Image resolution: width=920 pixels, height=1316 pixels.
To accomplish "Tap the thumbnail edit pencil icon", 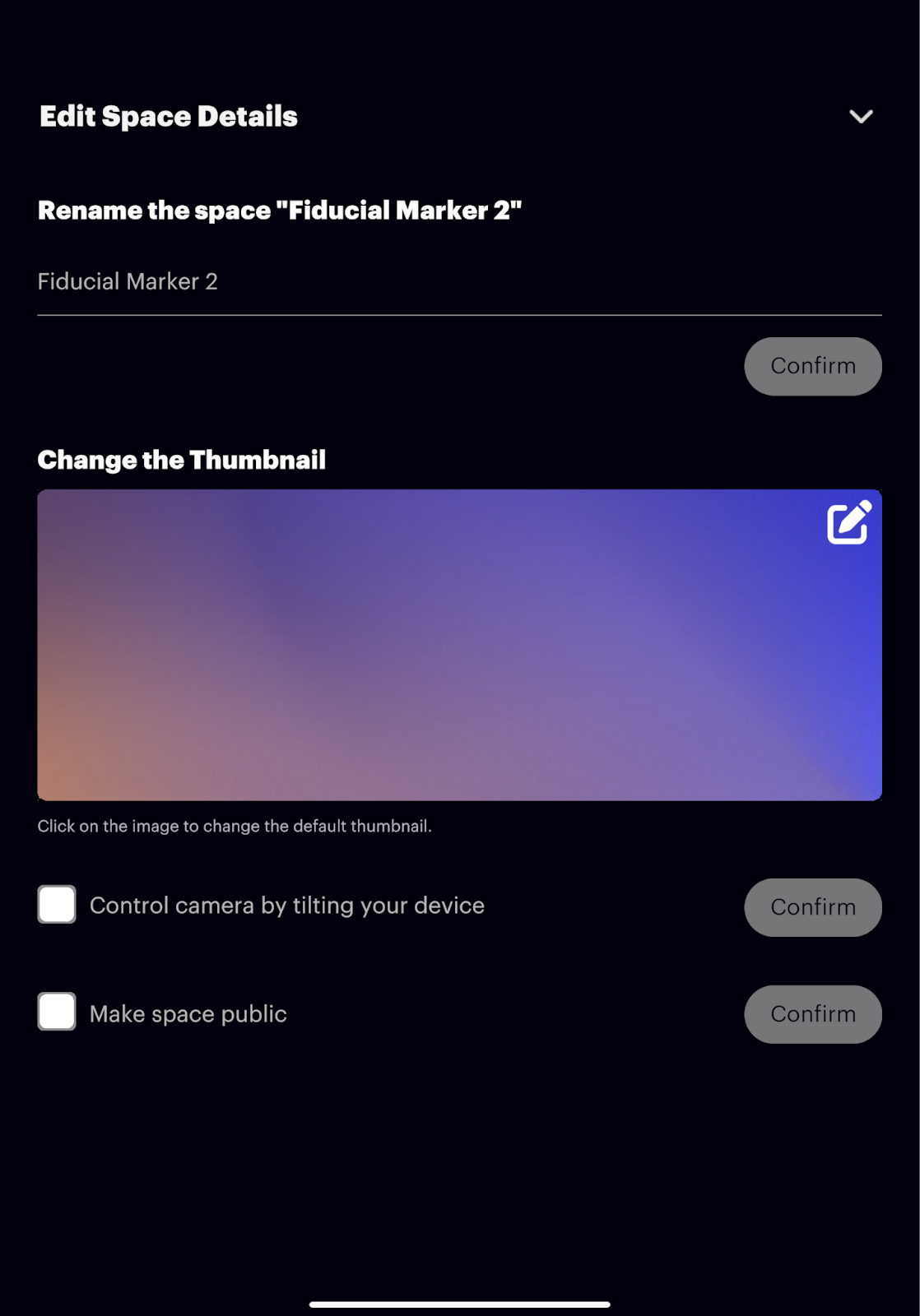I will coord(848,522).
